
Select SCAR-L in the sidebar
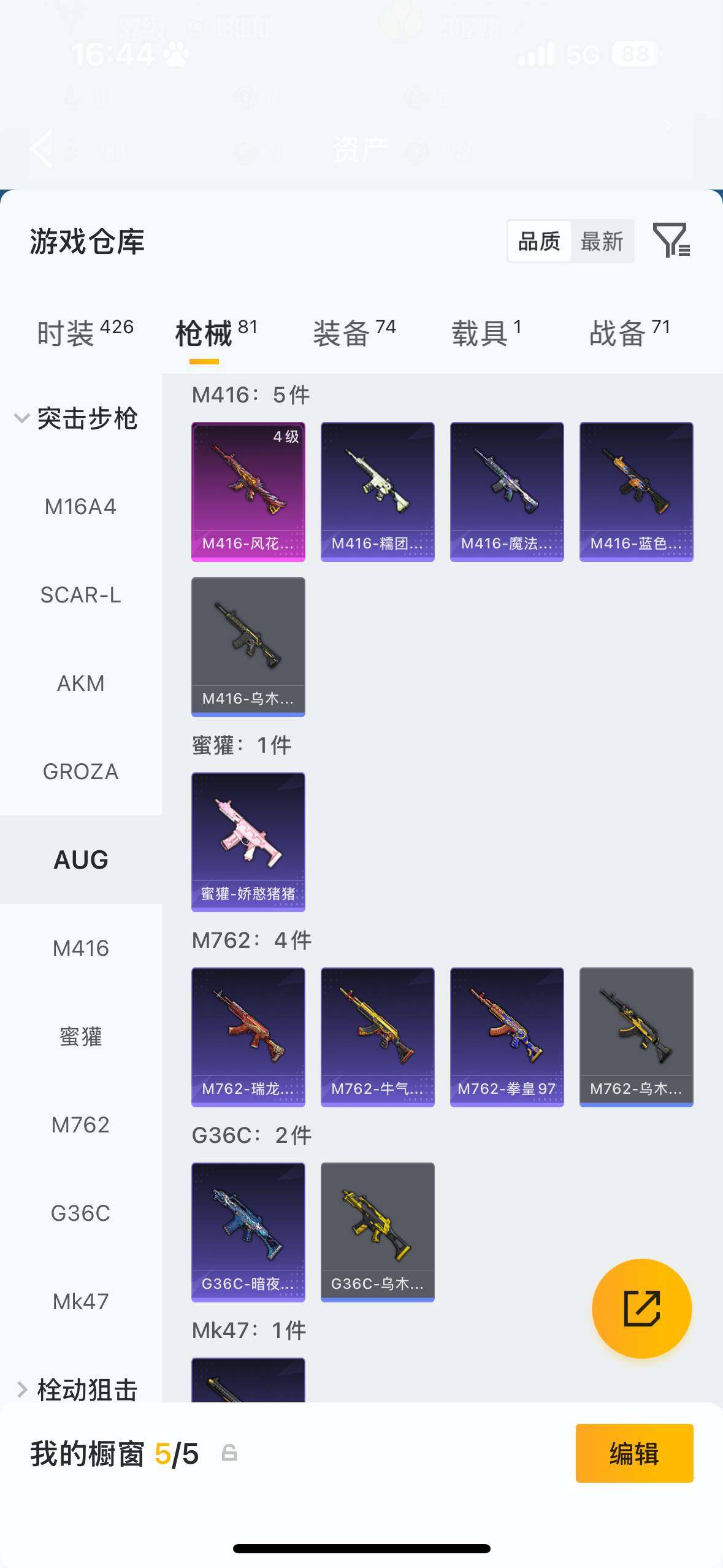(x=80, y=595)
